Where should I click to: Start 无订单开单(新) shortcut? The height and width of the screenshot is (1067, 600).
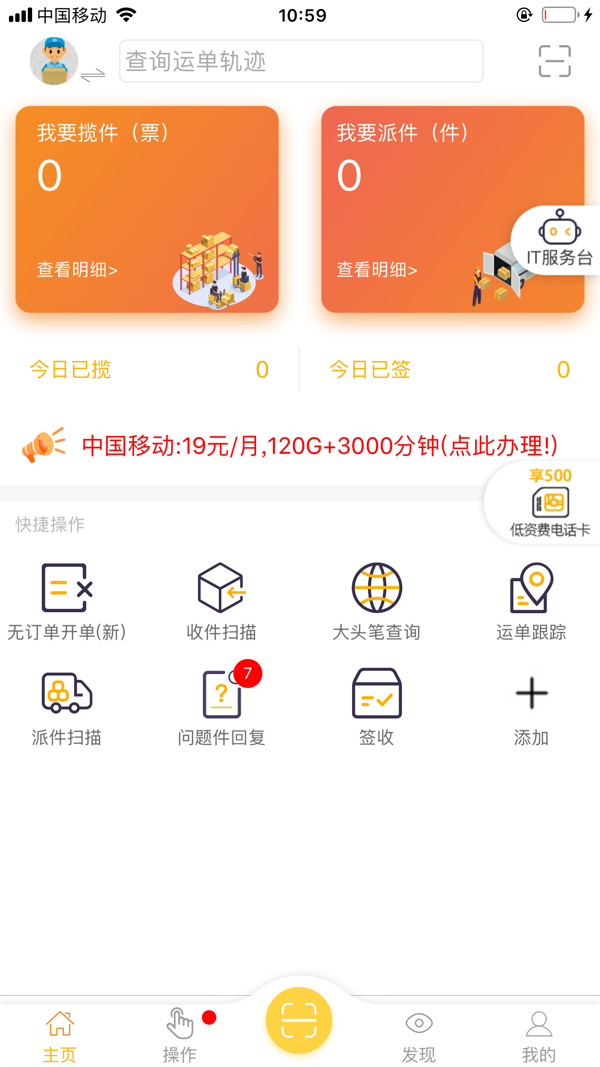[x=67, y=600]
